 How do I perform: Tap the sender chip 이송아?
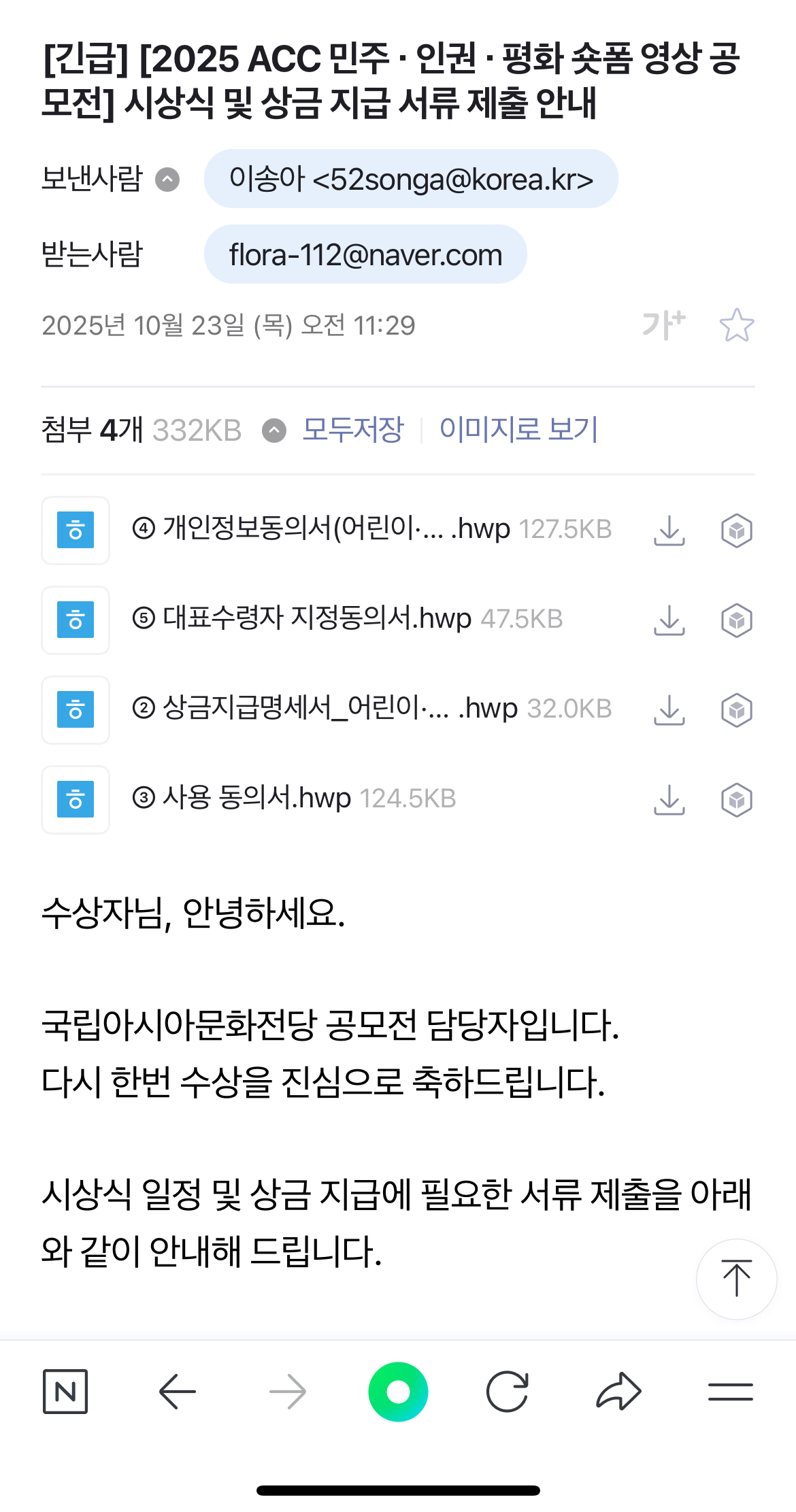pyautogui.click(x=410, y=179)
